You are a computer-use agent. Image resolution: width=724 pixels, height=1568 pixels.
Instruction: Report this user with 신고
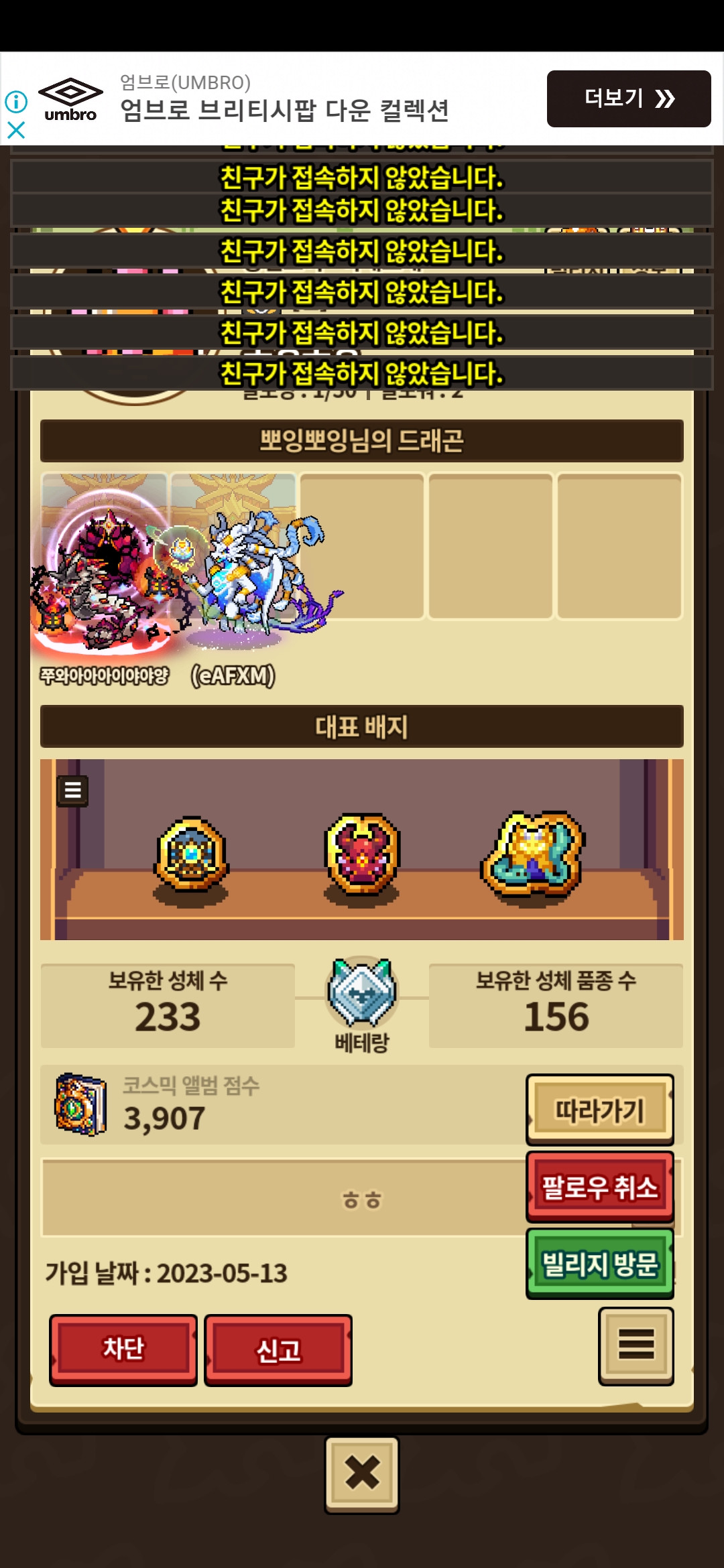278,1349
